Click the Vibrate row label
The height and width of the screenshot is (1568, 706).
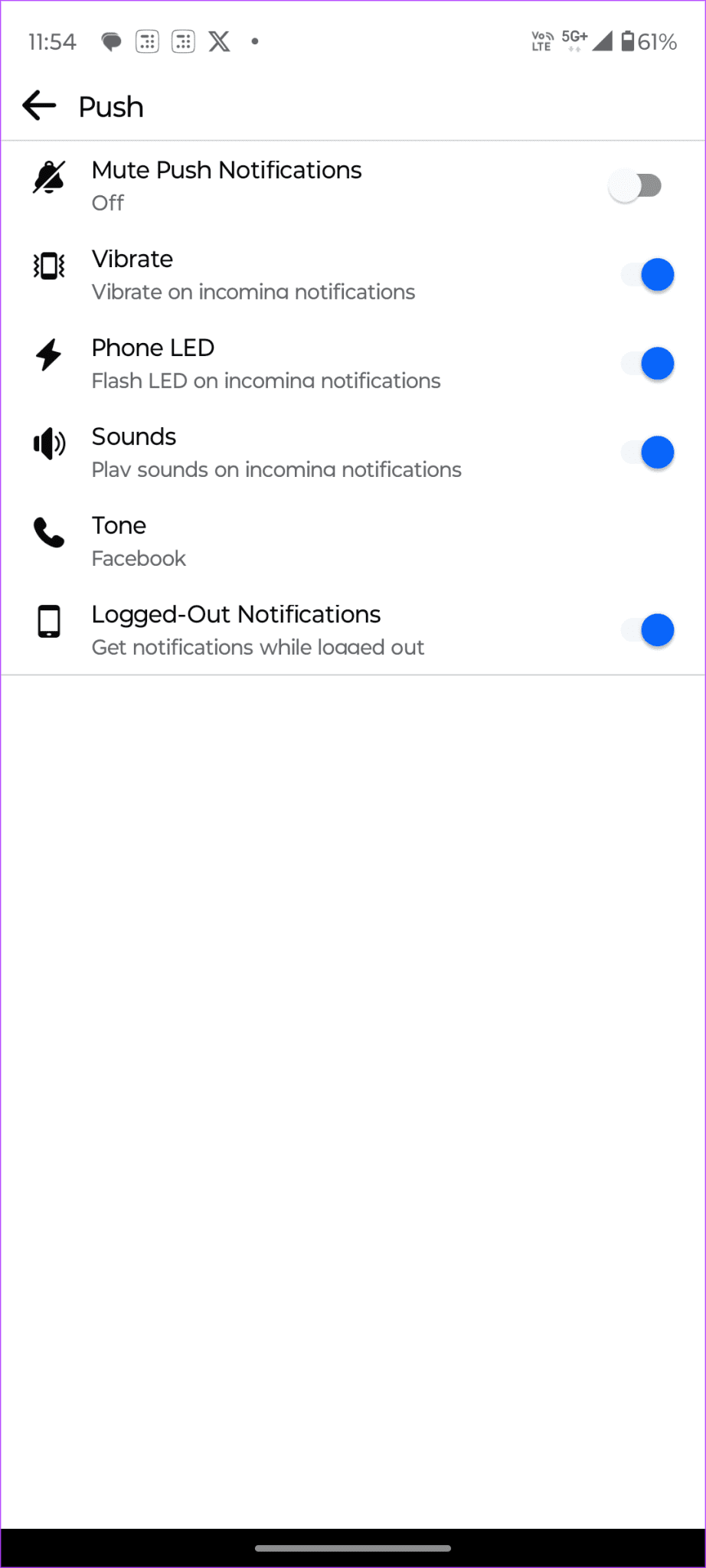tap(132, 259)
